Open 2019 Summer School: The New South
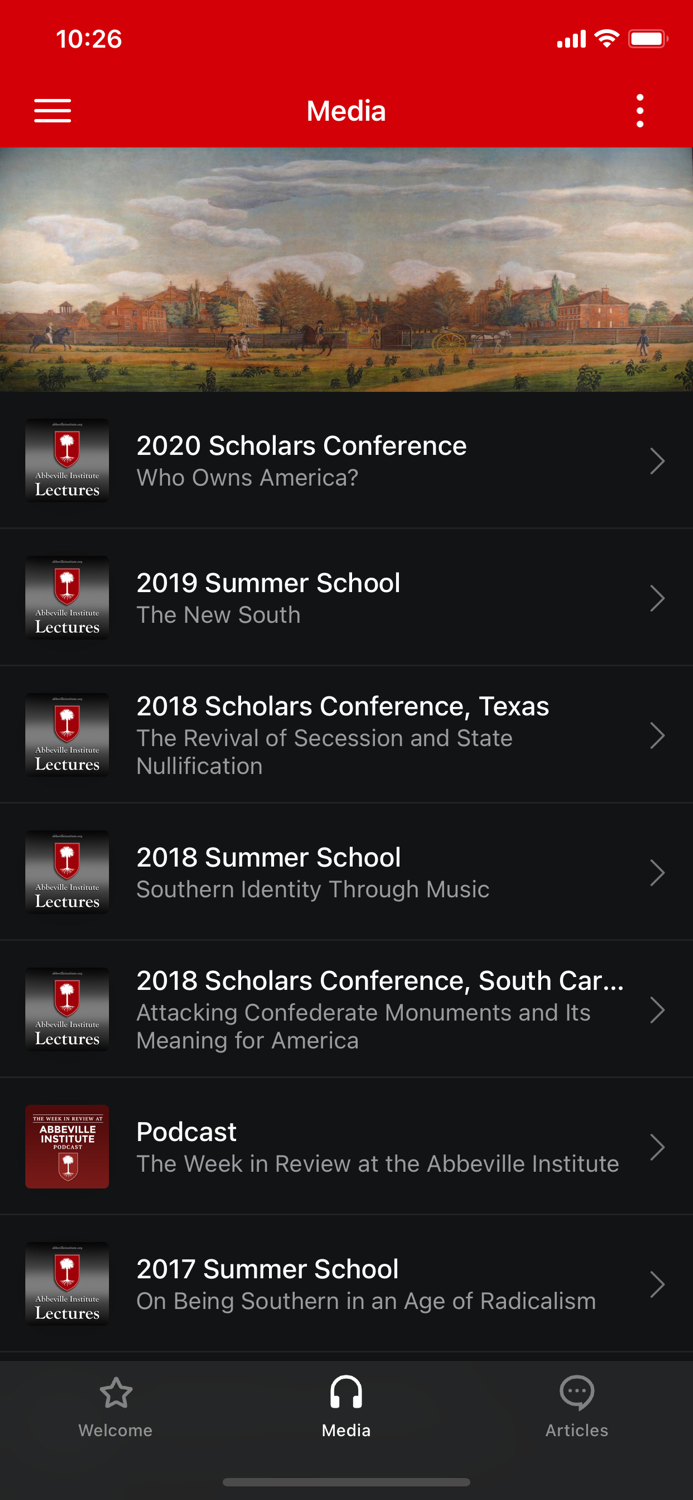 coord(346,598)
